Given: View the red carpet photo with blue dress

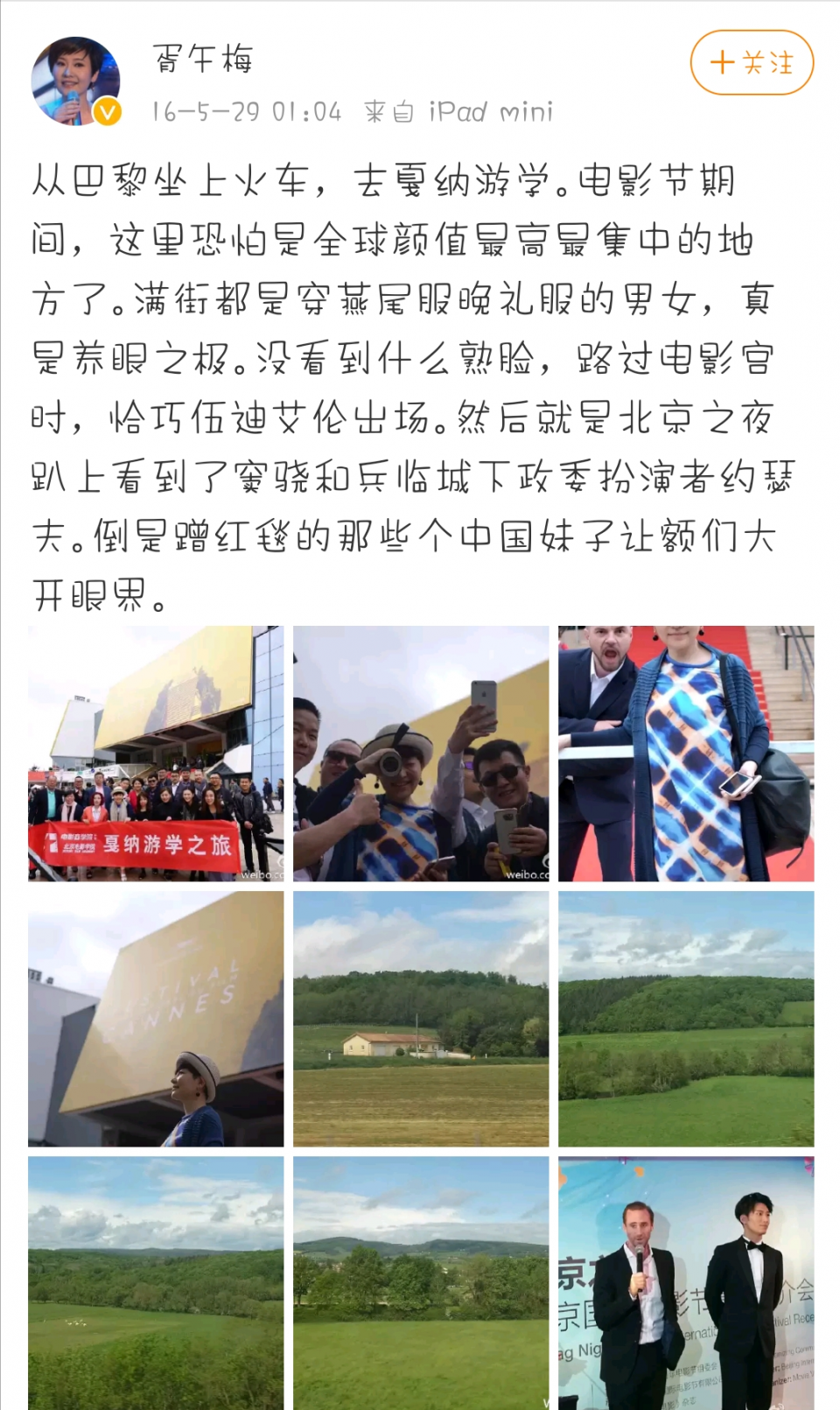Looking at the screenshot, I should click(x=686, y=754).
